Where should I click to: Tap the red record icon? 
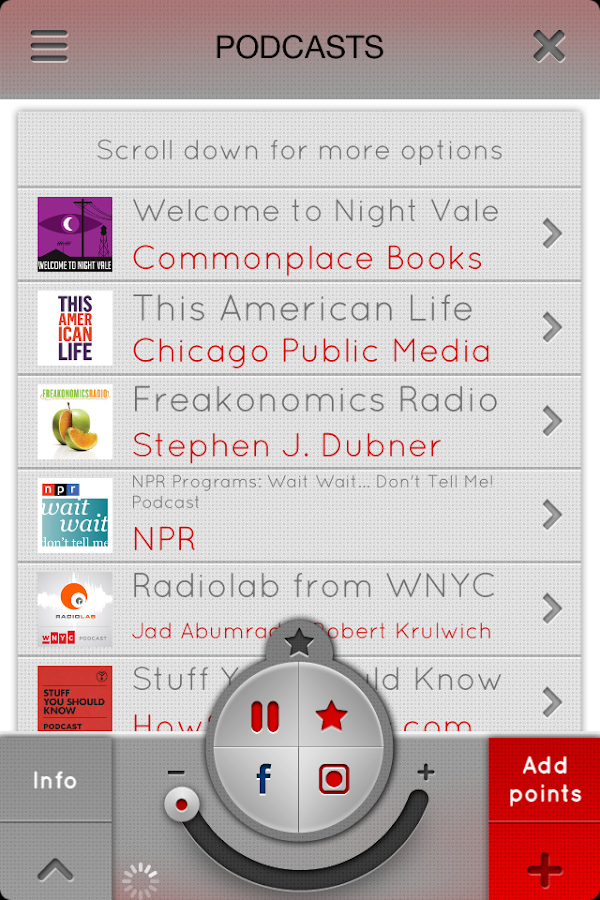333,778
